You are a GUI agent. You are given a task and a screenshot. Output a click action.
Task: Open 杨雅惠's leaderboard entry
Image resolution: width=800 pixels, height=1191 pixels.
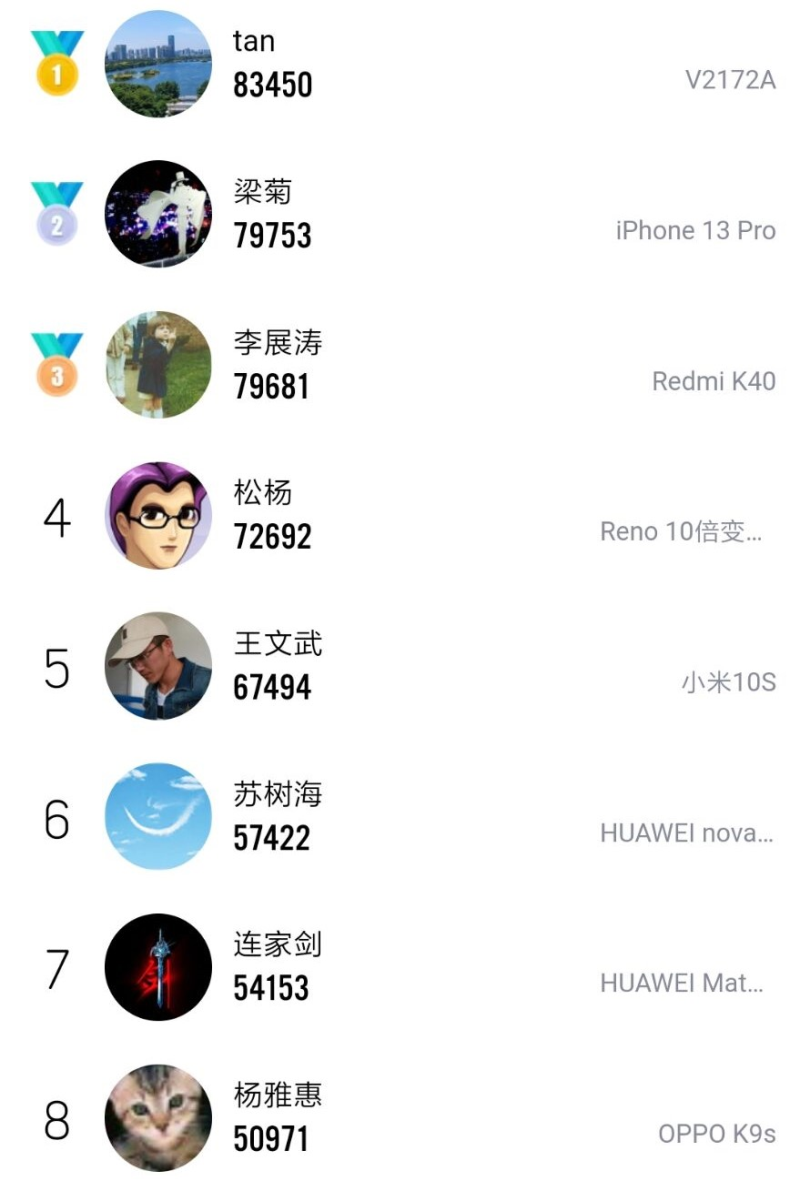tap(400, 1118)
